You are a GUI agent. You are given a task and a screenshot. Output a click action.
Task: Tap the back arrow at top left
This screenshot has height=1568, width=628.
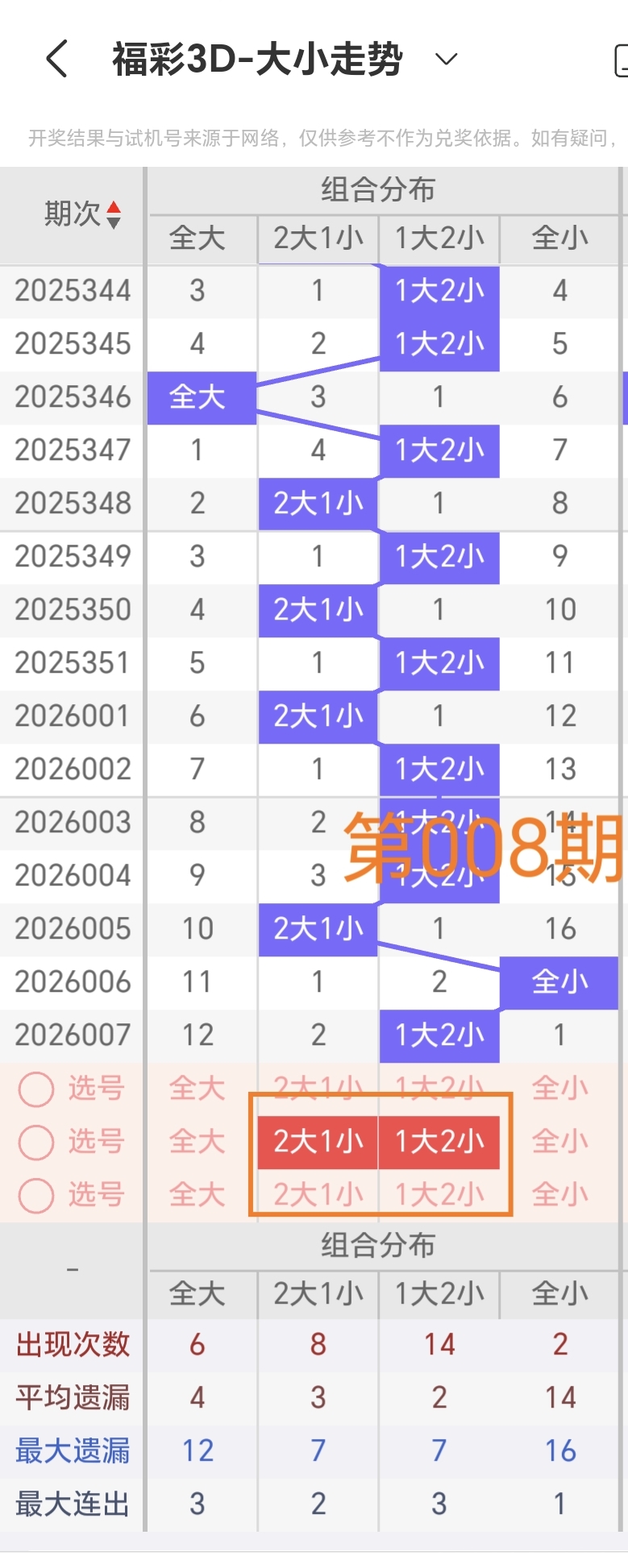coord(55,58)
